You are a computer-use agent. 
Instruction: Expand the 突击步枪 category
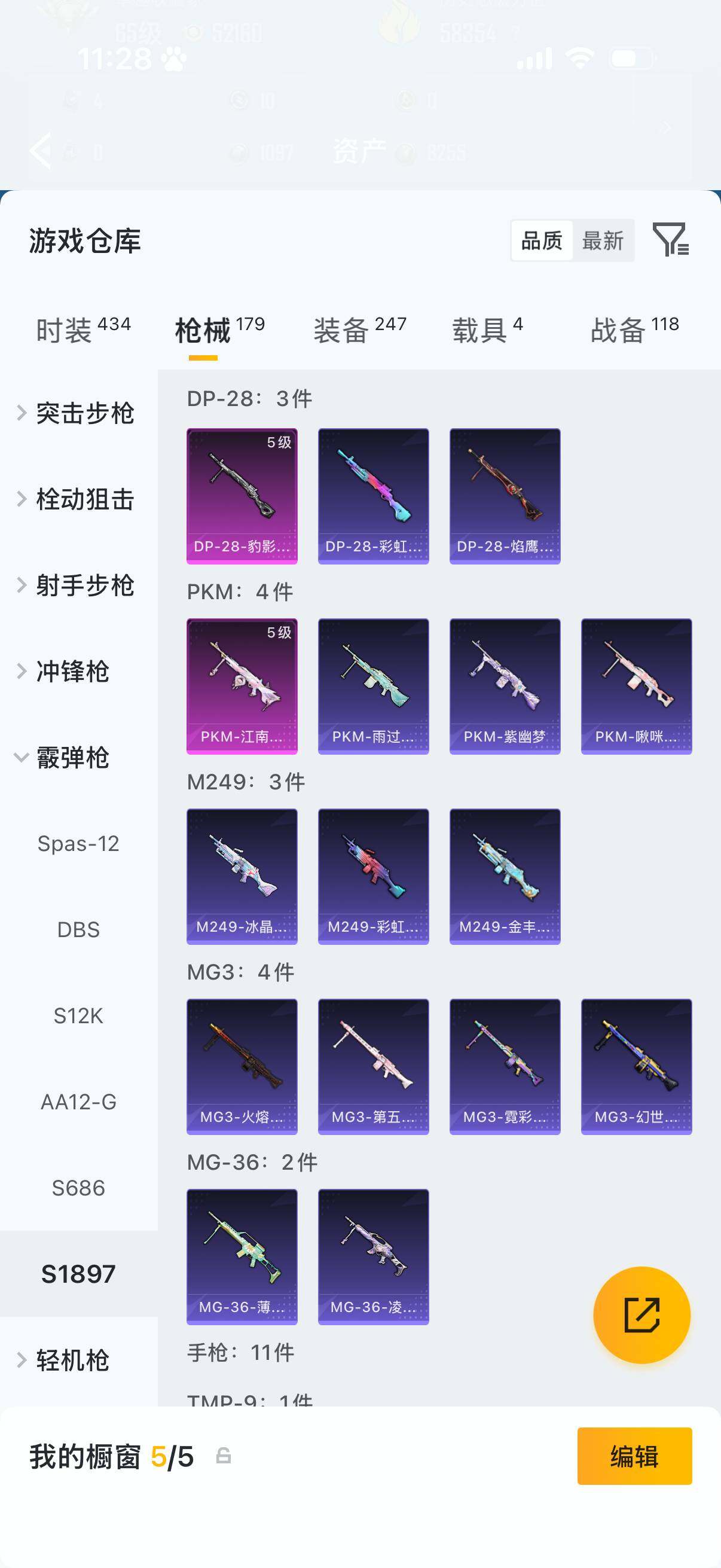(79, 413)
